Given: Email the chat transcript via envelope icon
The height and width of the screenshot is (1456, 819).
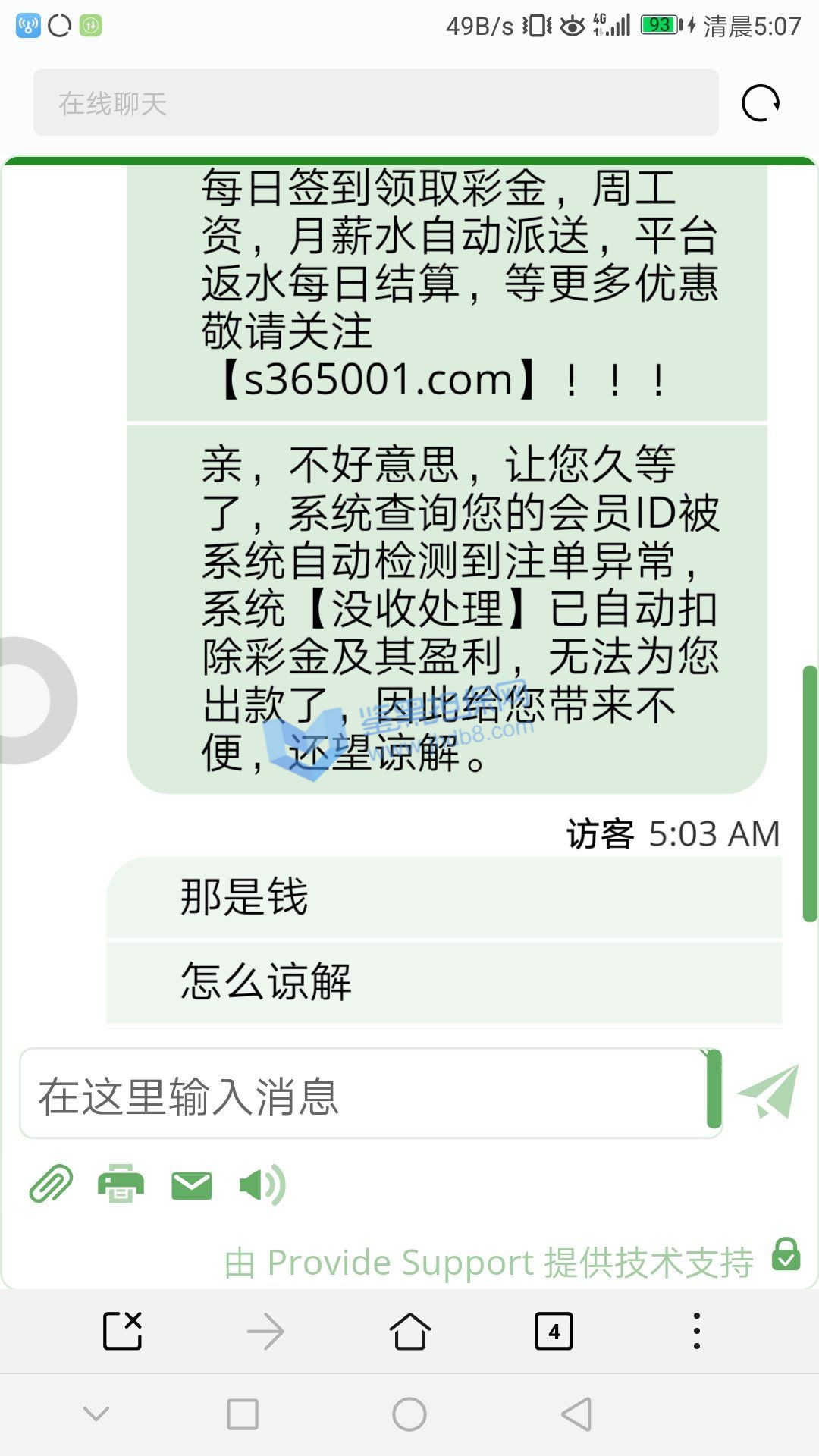Looking at the screenshot, I should click(x=192, y=1185).
